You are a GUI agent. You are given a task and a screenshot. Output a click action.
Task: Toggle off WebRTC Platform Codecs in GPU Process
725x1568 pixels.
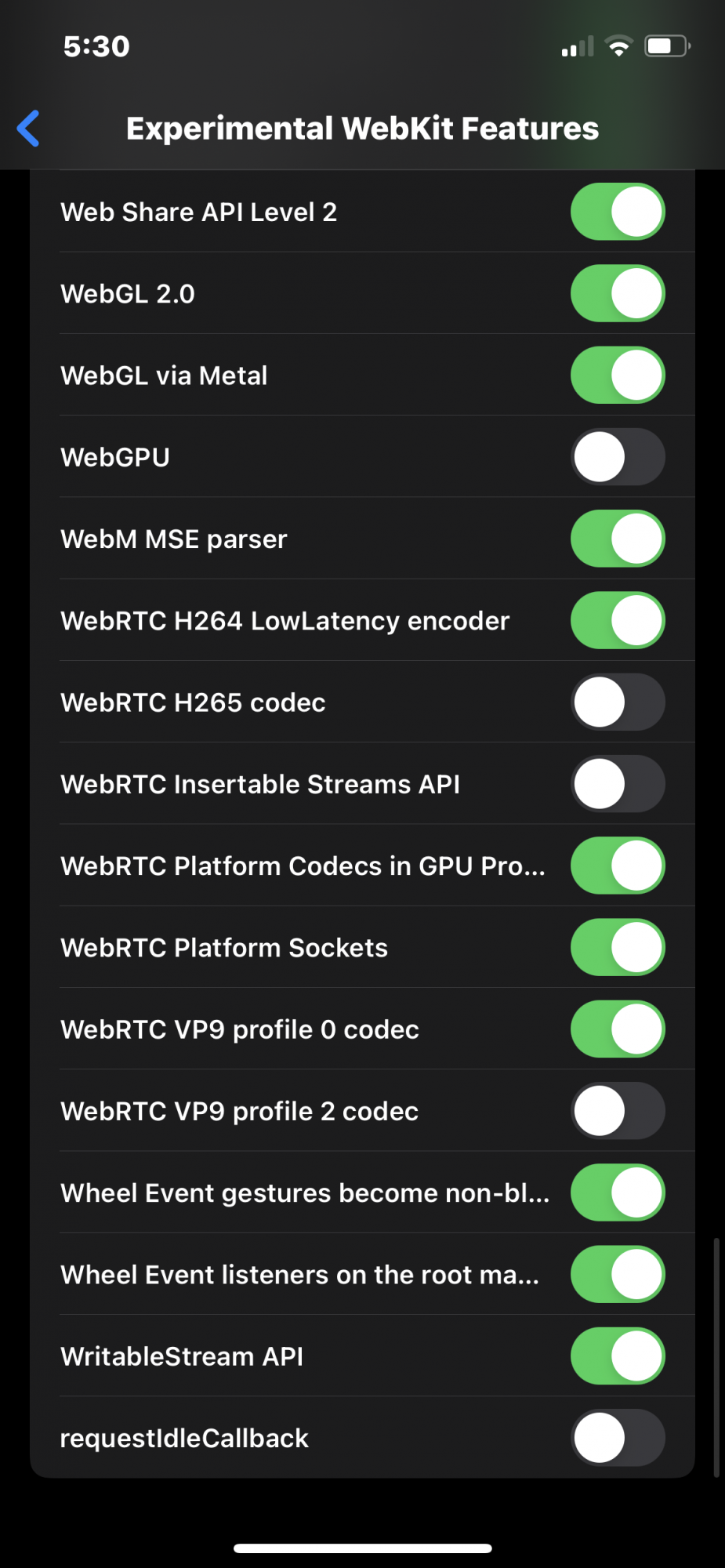618,866
